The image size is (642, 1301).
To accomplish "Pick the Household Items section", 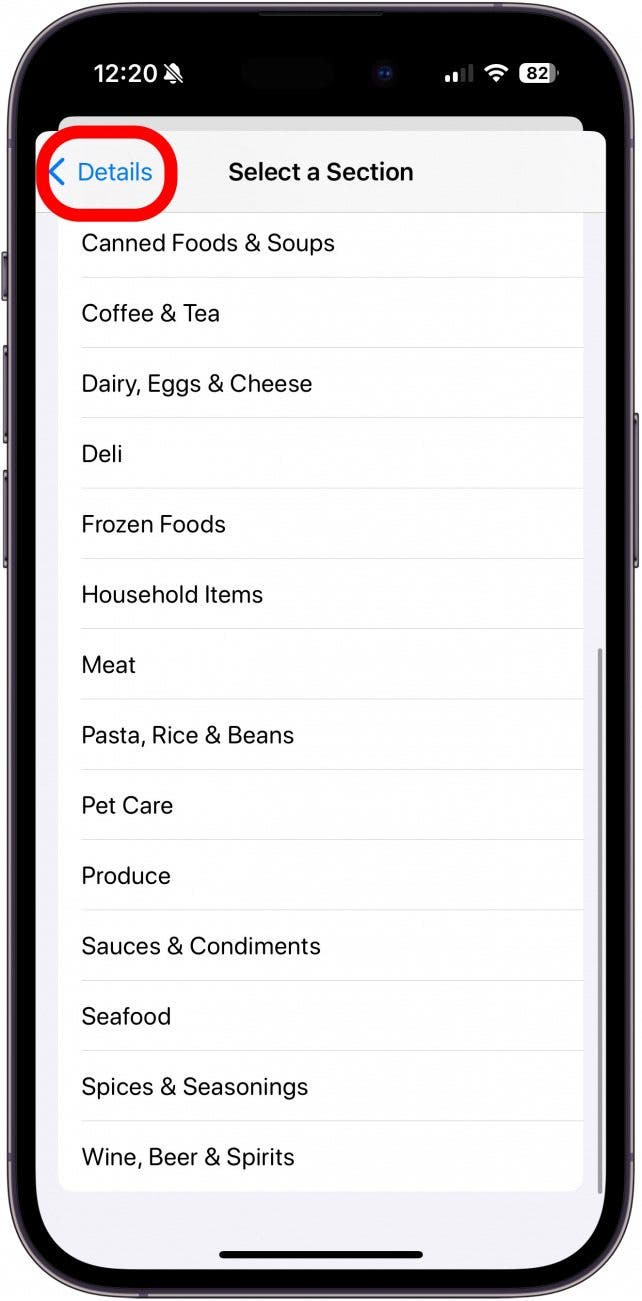I will click(172, 595).
